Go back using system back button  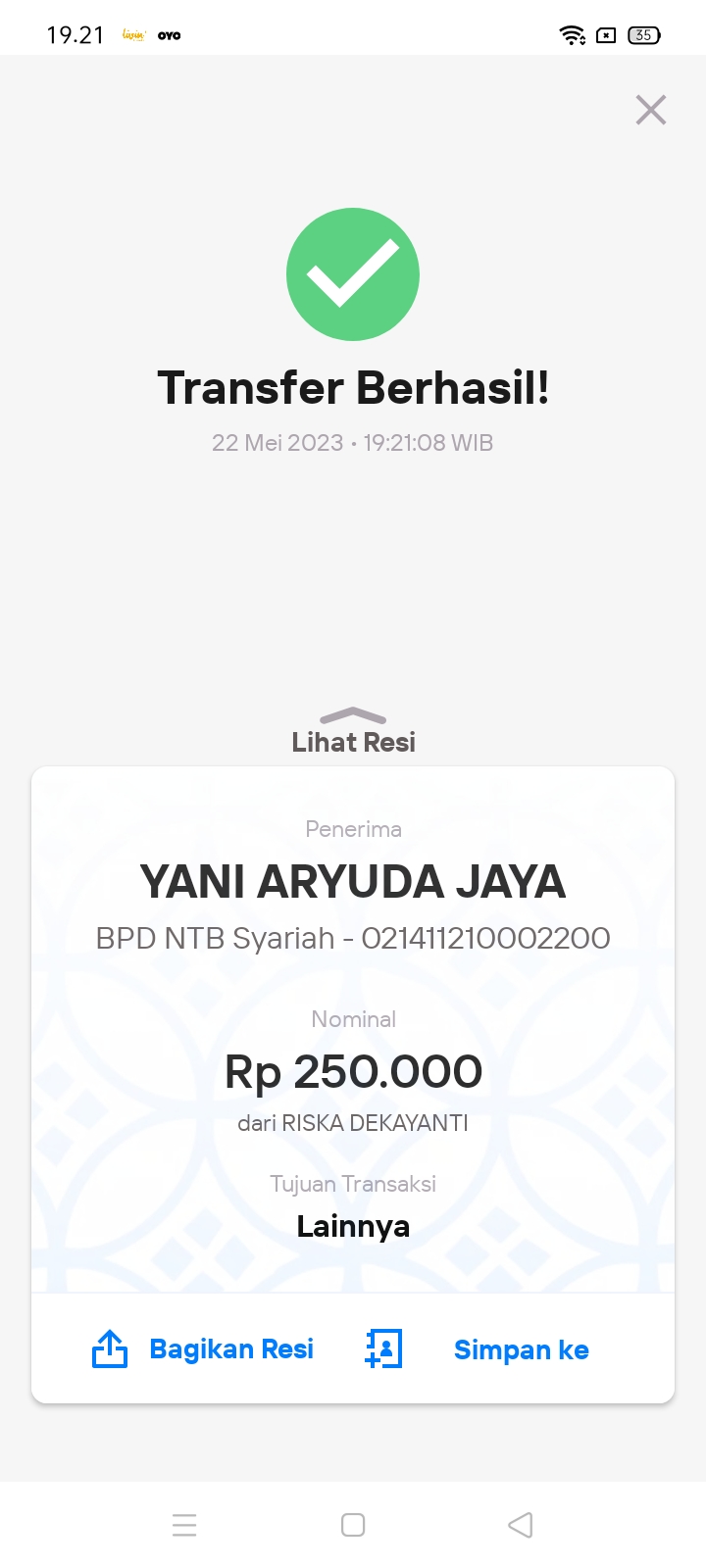click(x=521, y=1525)
